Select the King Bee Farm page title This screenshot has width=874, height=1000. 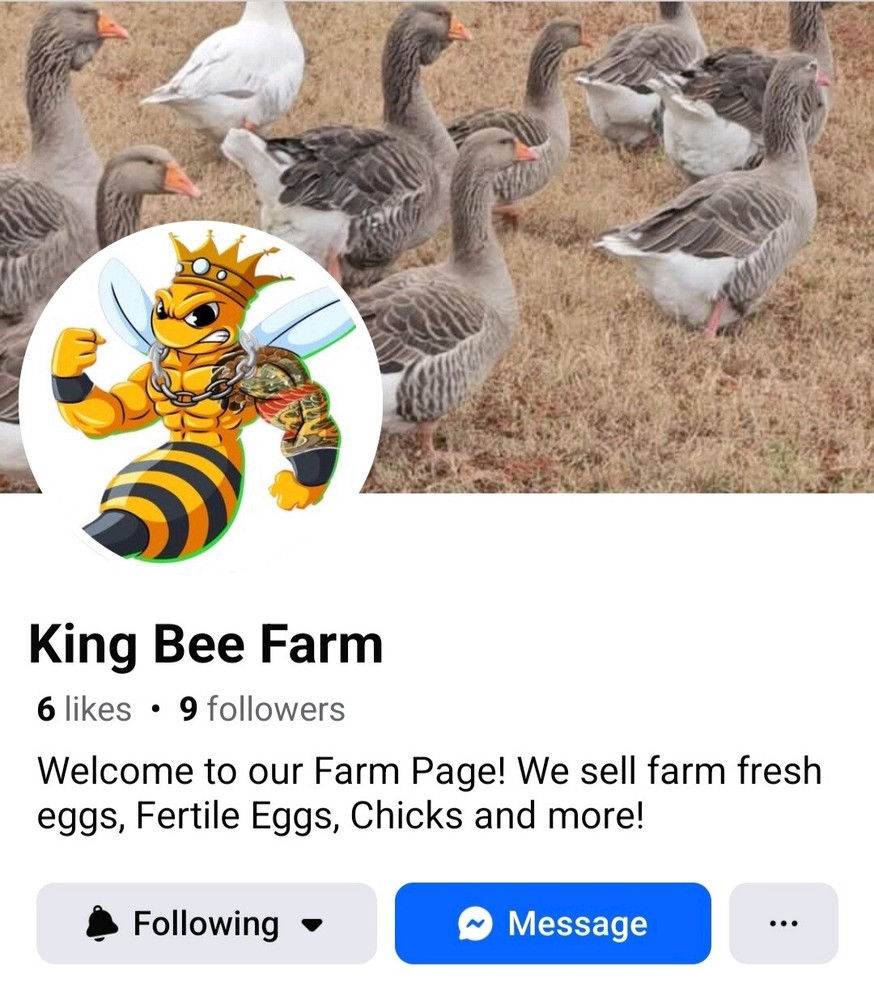click(x=205, y=644)
